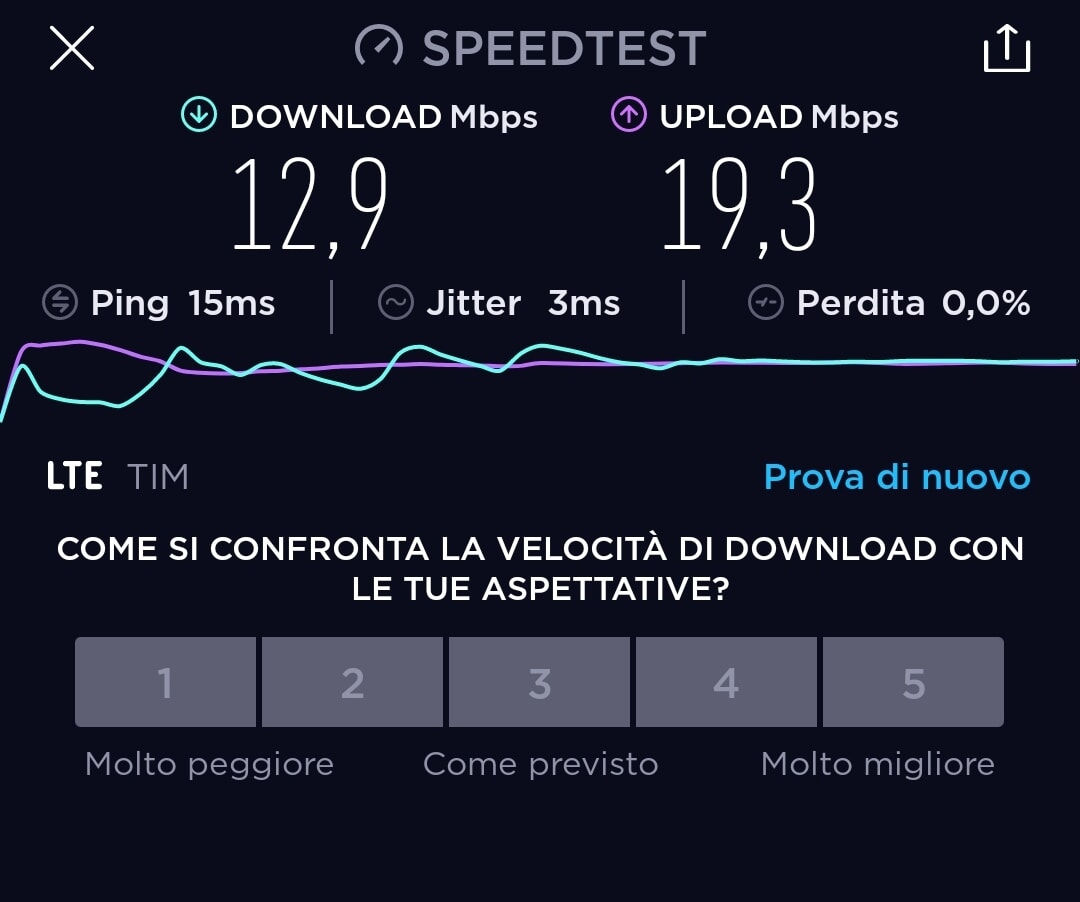Share the speed test result

pyautogui.click(x=1006, y=48)
